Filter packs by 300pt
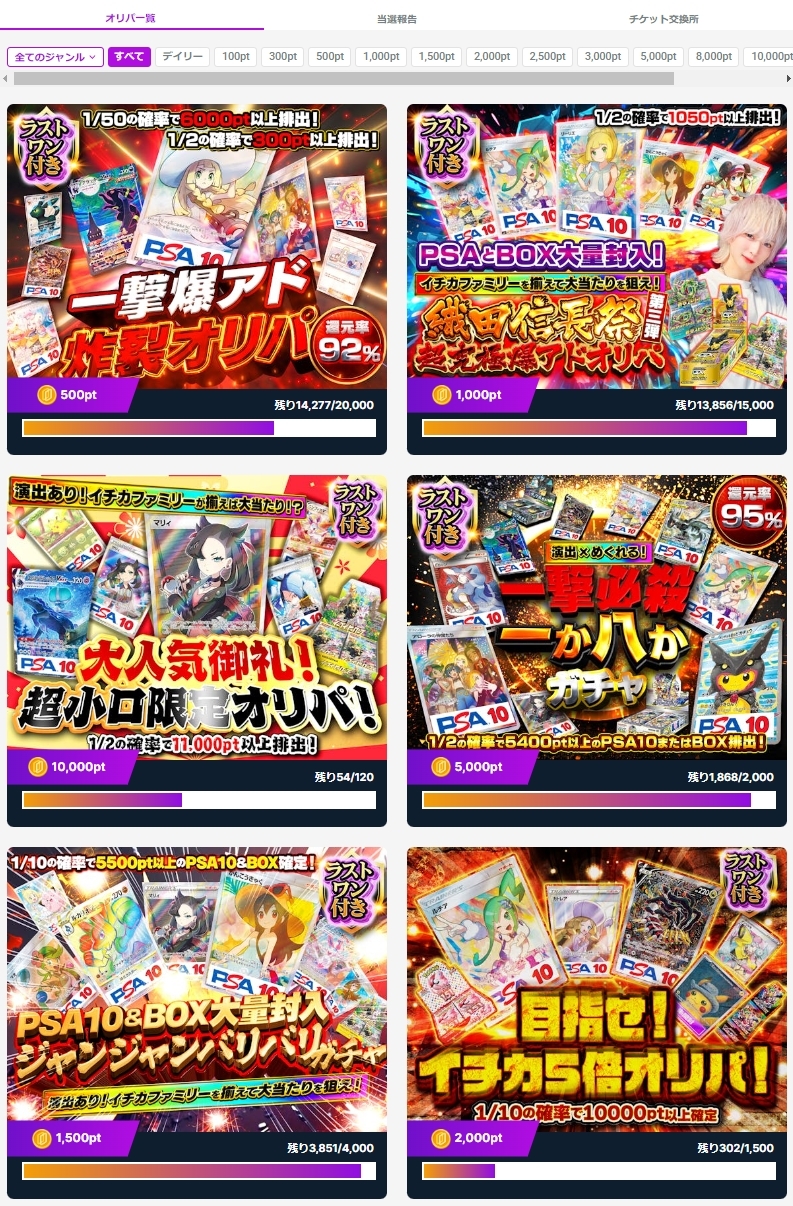The image size is (793, 1206). (283, 57)
